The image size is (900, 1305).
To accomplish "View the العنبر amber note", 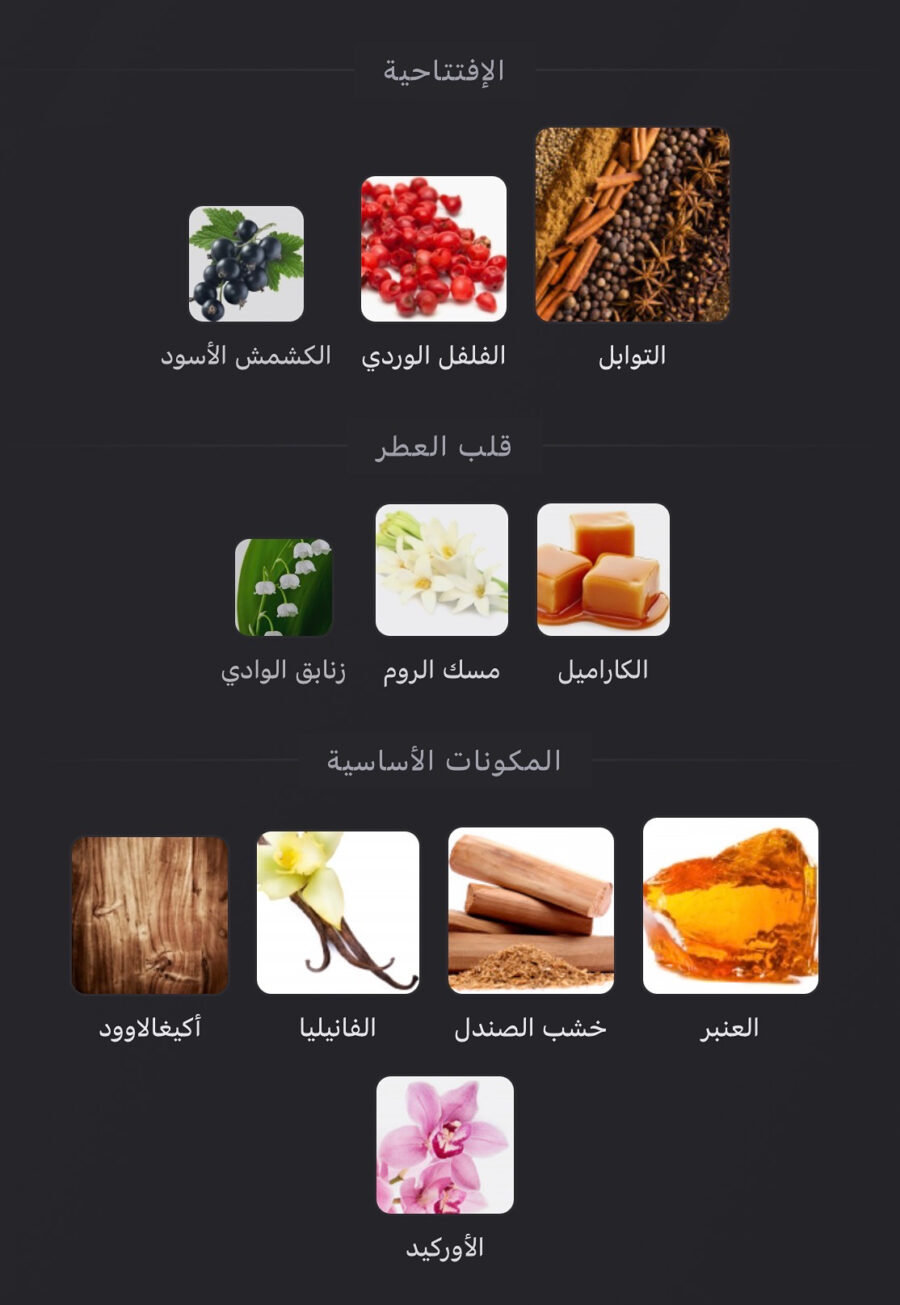I will pyautogui.click(x=730, y=905).
